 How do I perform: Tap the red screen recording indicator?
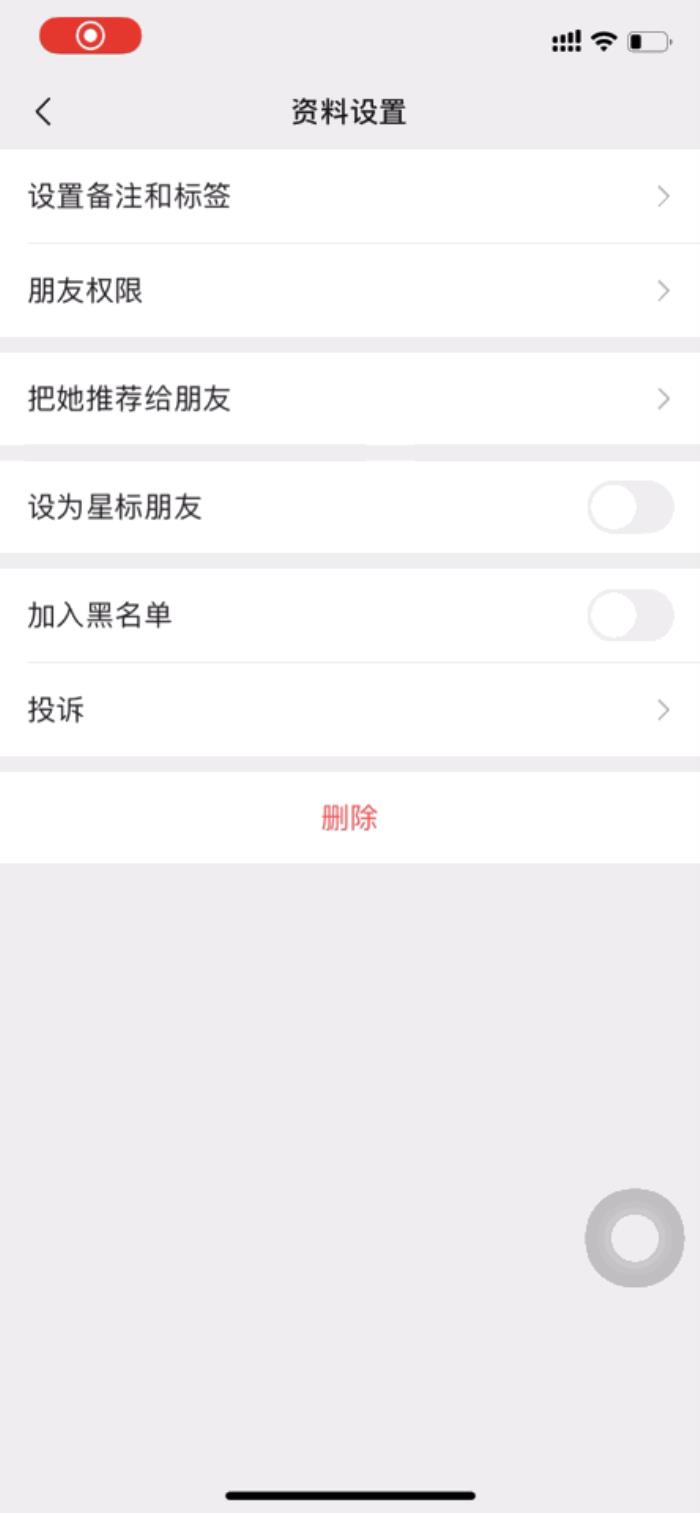(x=90, y=36)
